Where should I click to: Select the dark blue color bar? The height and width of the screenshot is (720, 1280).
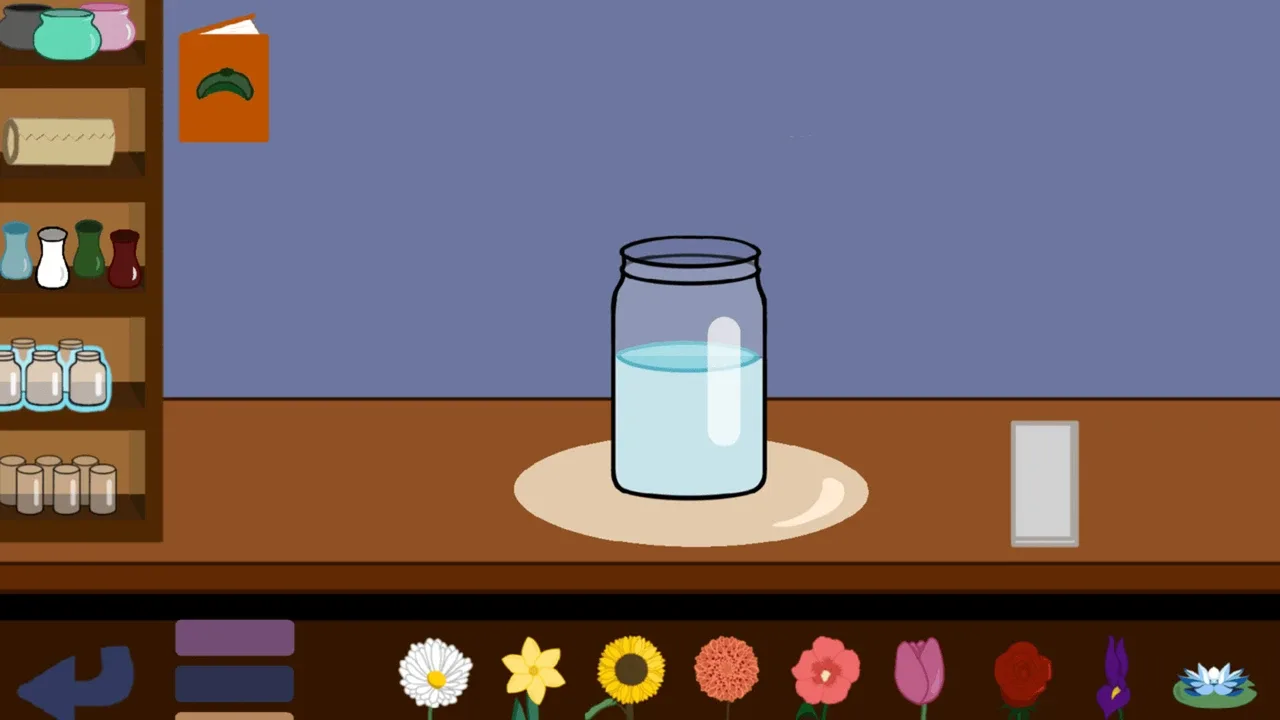[235, 684]
